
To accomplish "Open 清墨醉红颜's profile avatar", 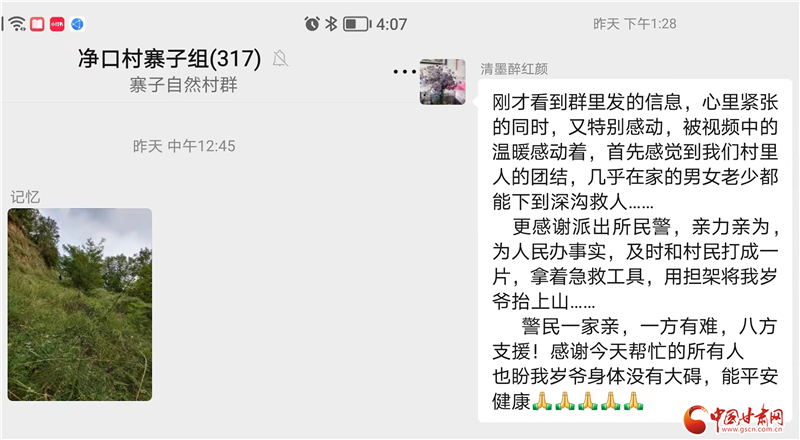I will 443,82.
